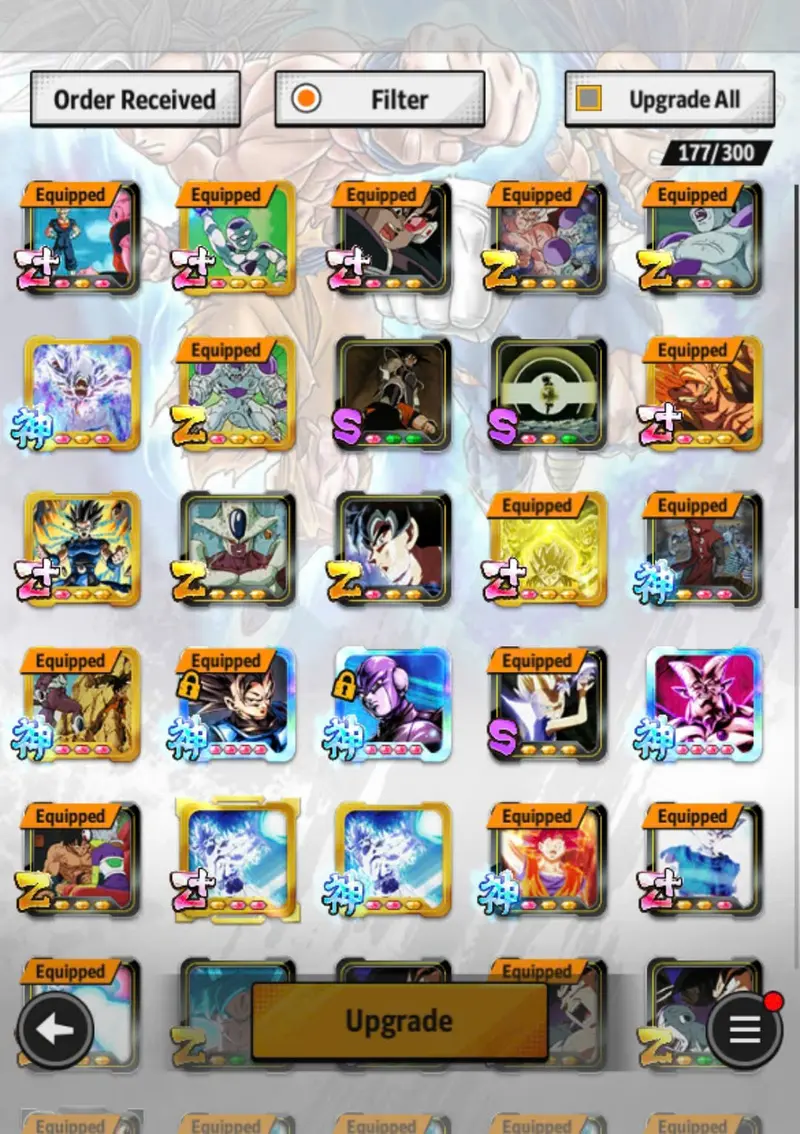Select the S-rank space pod equipment

[x=548, y=393]
